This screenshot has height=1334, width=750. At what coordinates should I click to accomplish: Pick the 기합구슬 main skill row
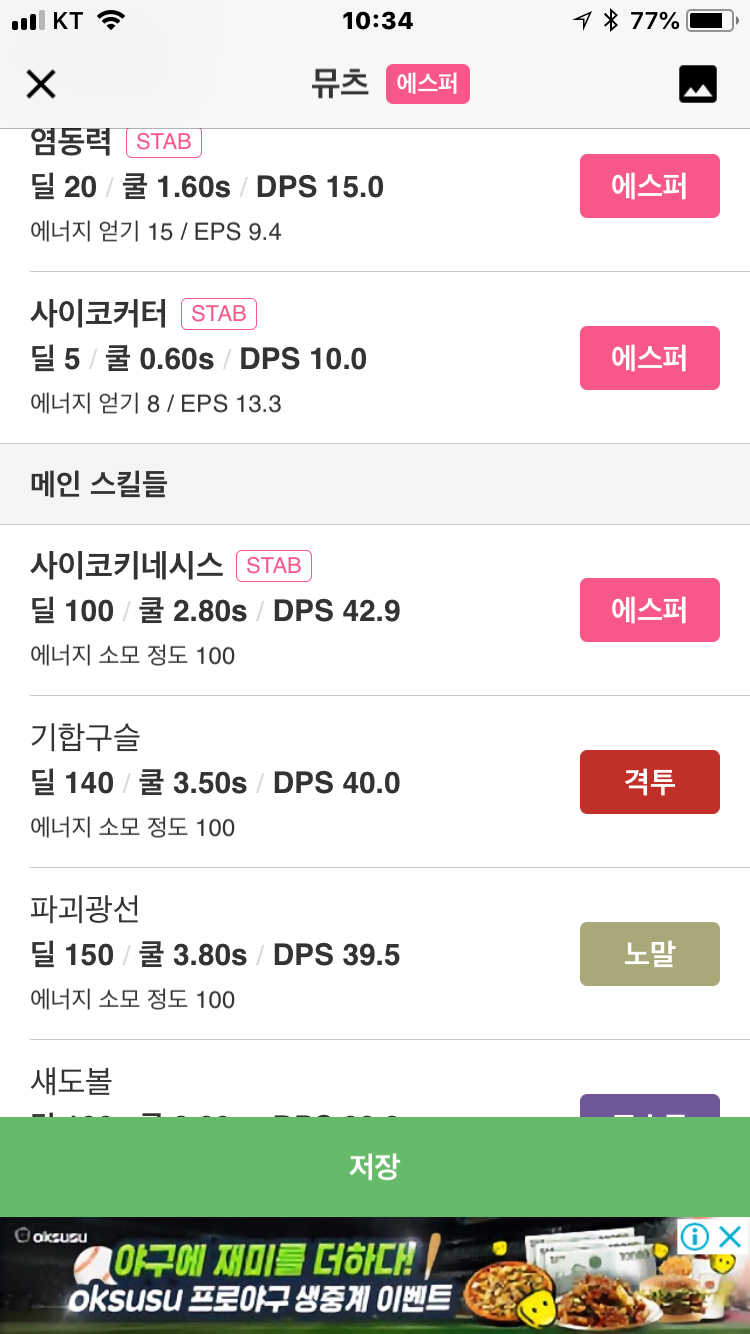375,782
